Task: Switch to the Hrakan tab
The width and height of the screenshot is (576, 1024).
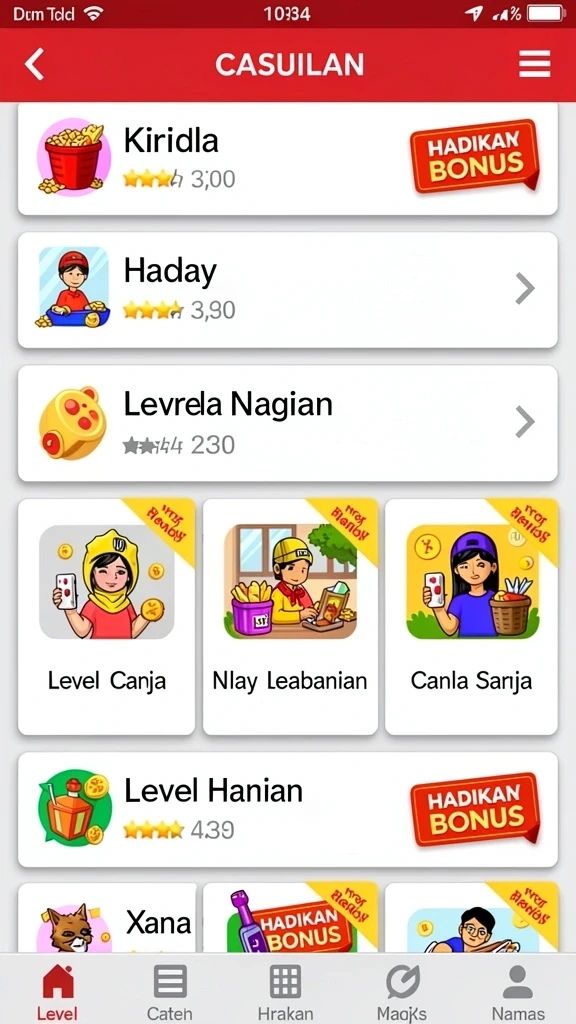Action: [x=285, y=993]
